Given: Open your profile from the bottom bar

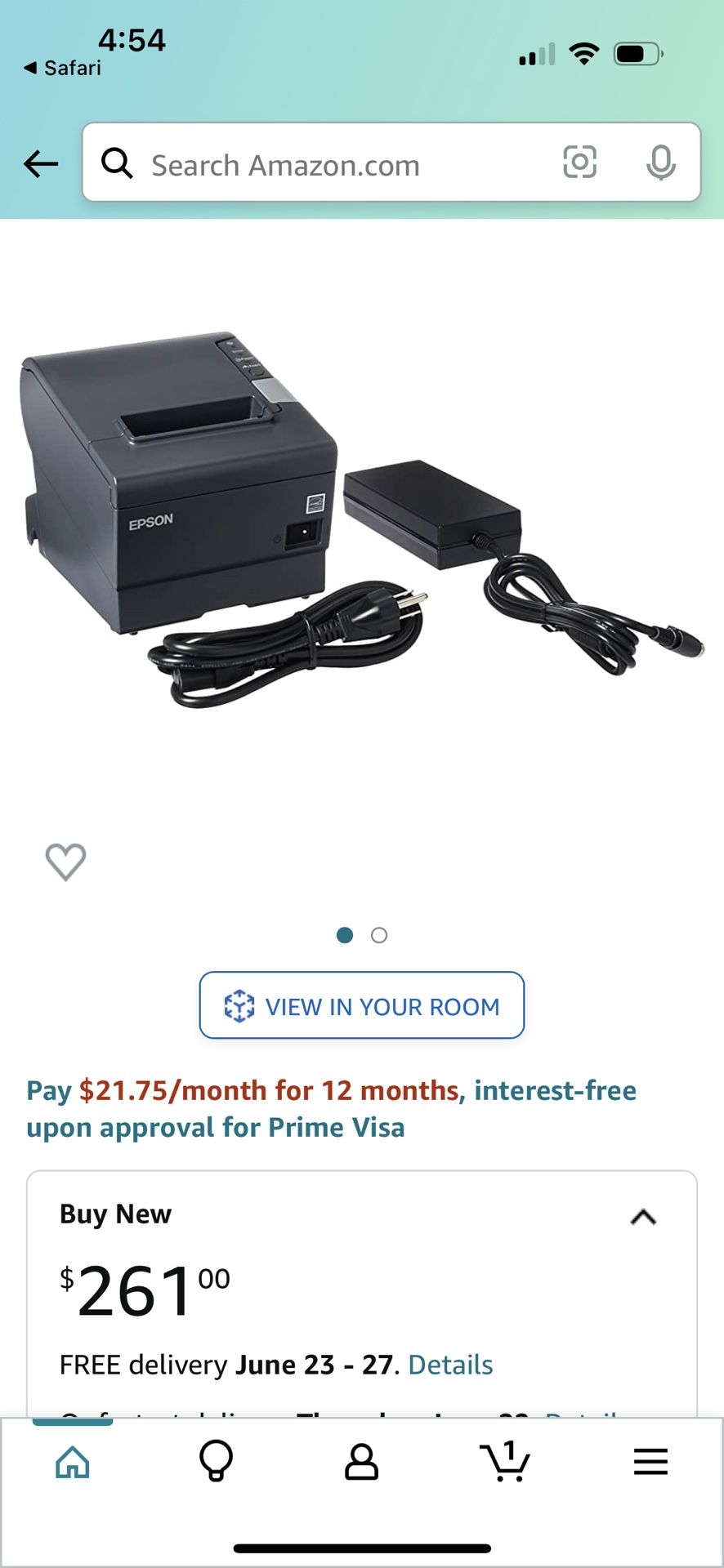Looking at the screenshot, I should pos(362,1461).
